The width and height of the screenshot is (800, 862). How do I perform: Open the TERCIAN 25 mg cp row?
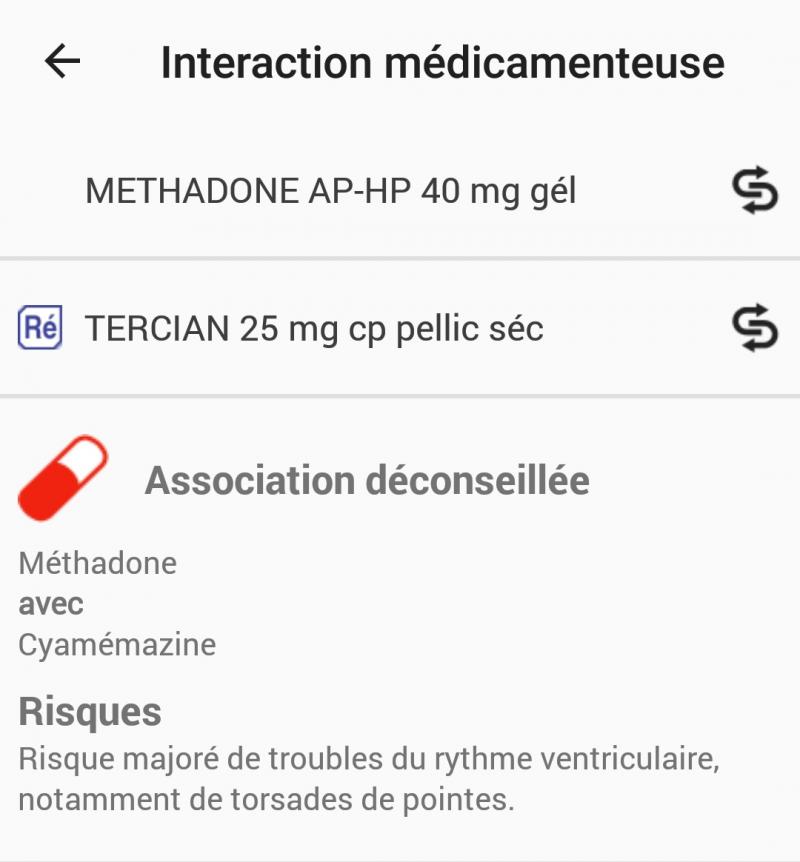[314, 328]
